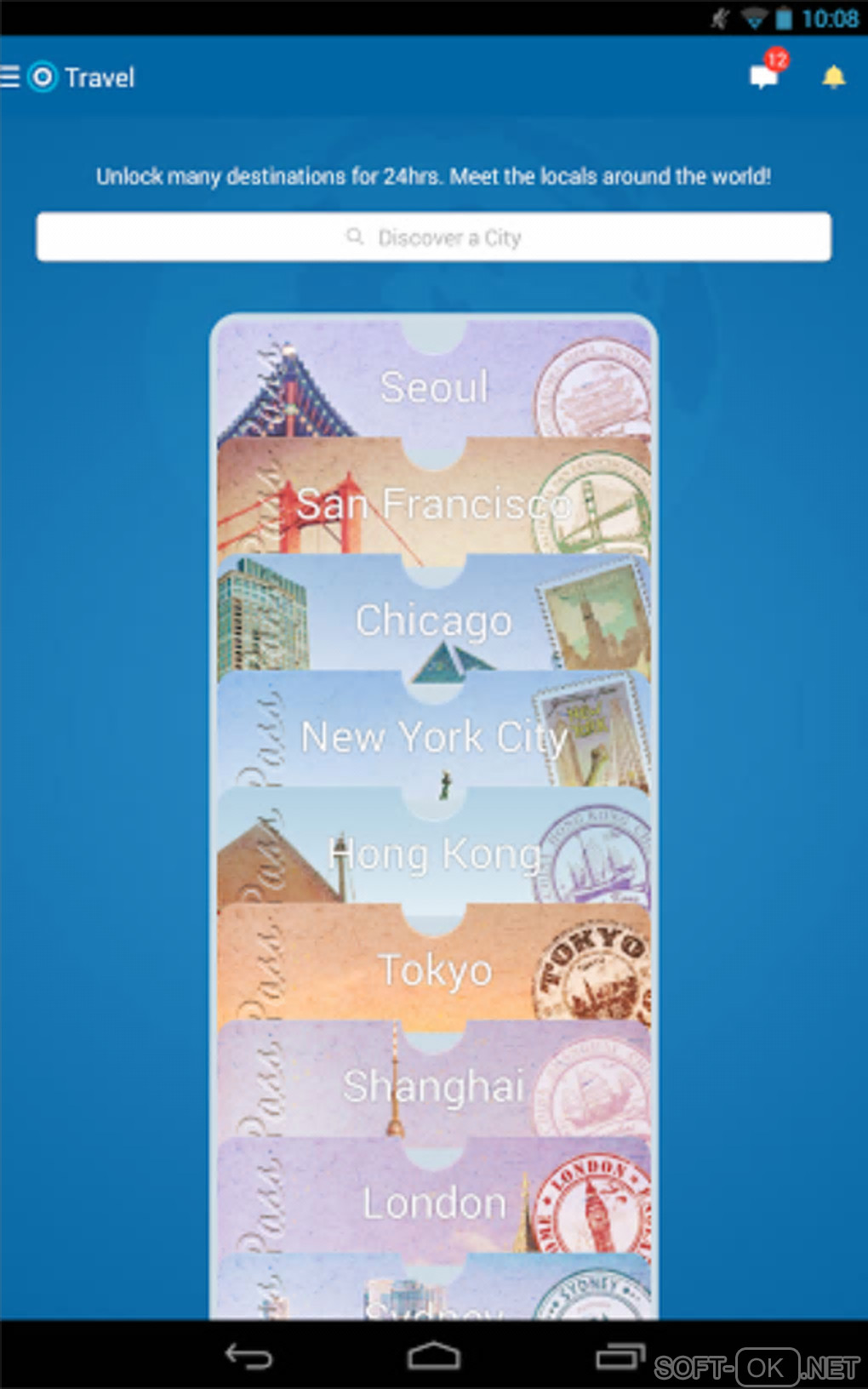Image resolution: width=868 pixels, height=1389 pixels.
Task: Open the notifications bell
Action: tap(833, 77)
